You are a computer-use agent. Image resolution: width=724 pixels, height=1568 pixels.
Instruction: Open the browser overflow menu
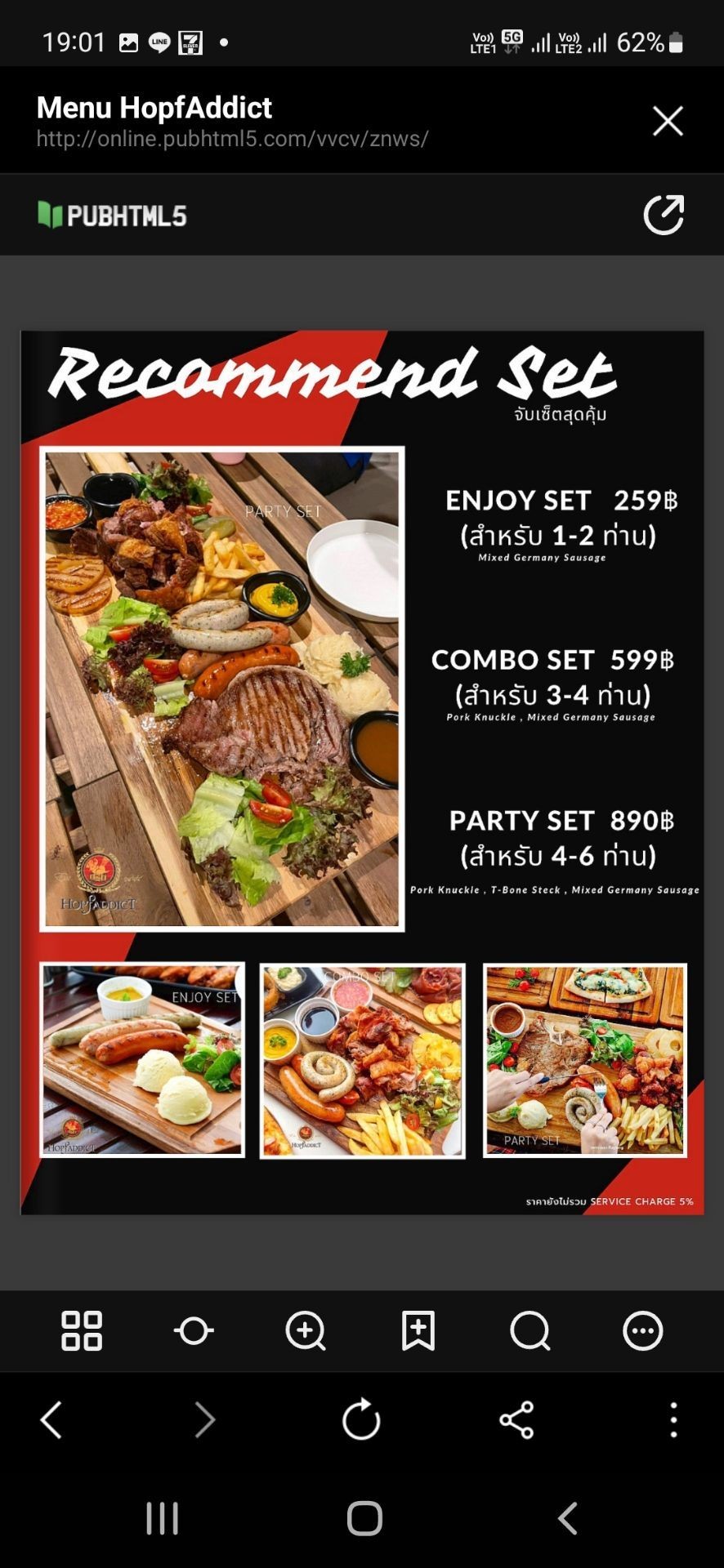[x=673, y=1420]
